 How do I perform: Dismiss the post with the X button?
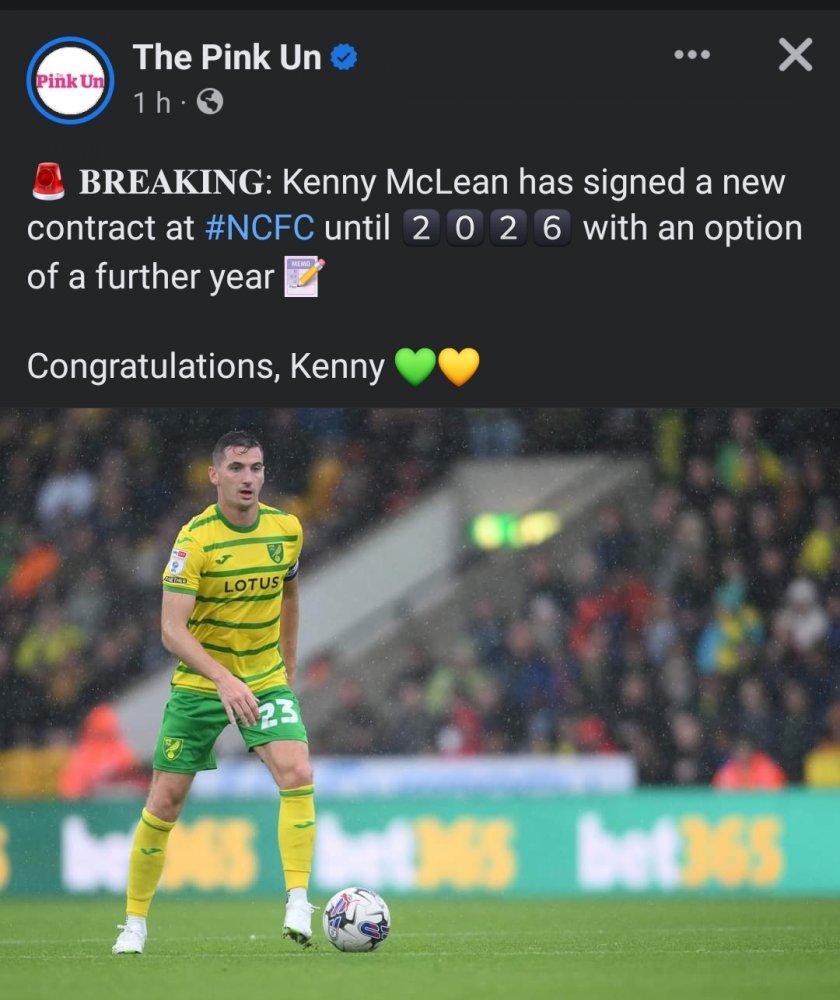795,55
